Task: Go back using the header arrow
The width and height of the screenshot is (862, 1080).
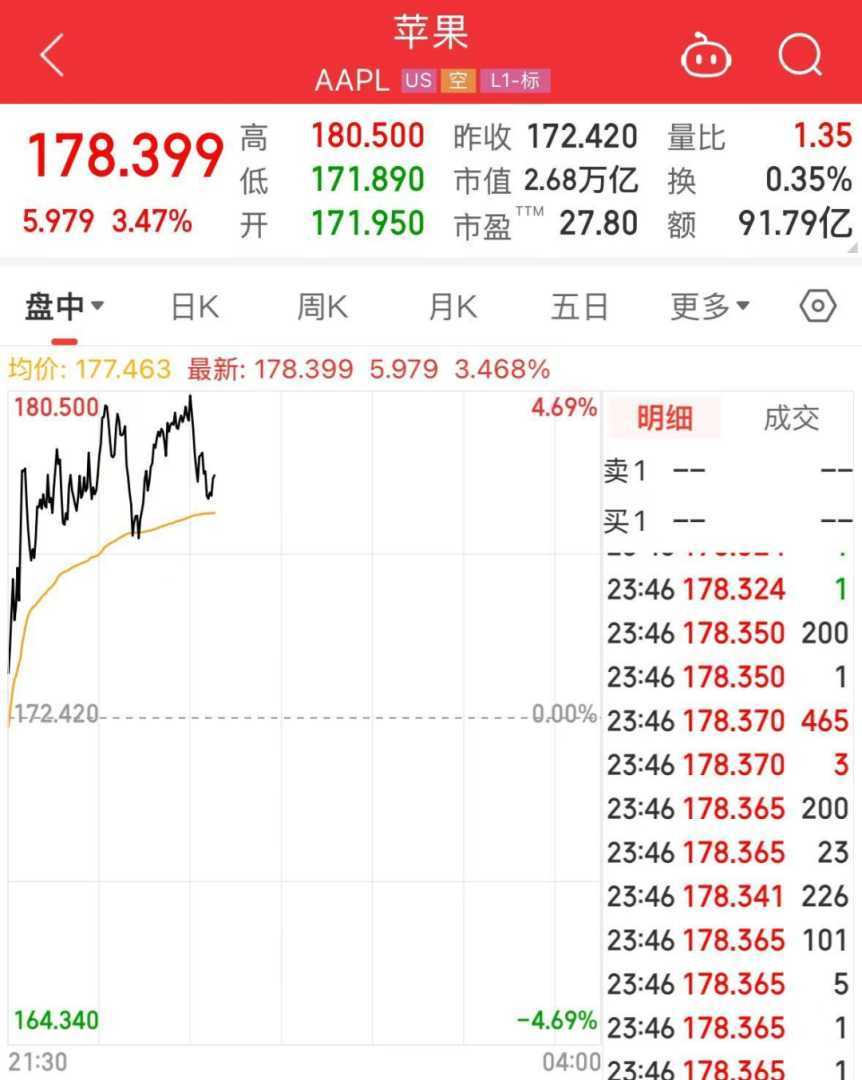Action: click(x=52, y=55)
